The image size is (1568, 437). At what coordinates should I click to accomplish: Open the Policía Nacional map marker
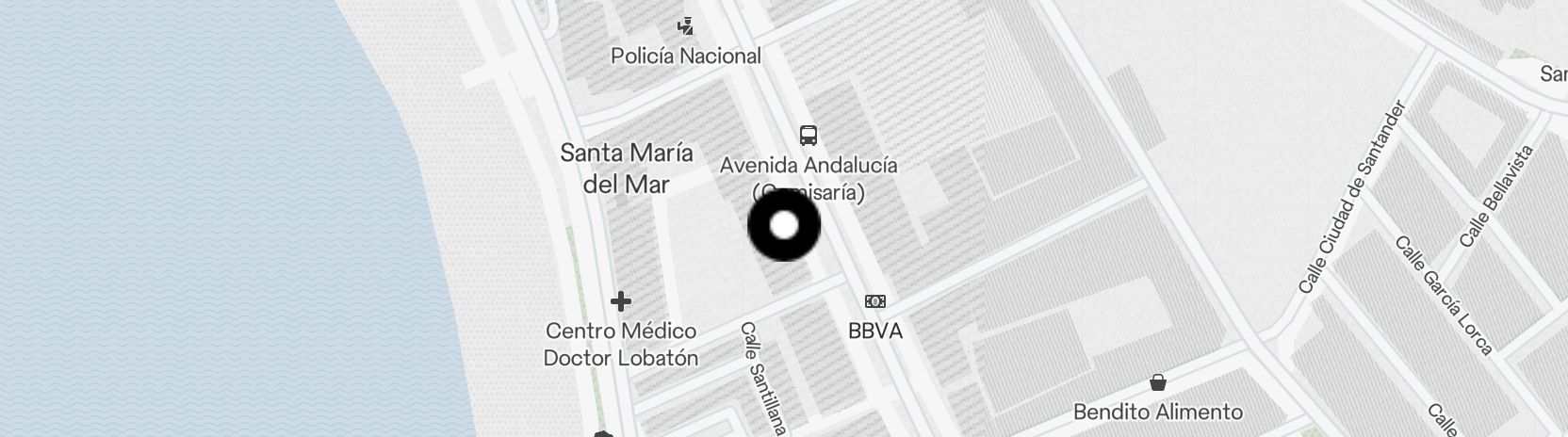point(686,26)
